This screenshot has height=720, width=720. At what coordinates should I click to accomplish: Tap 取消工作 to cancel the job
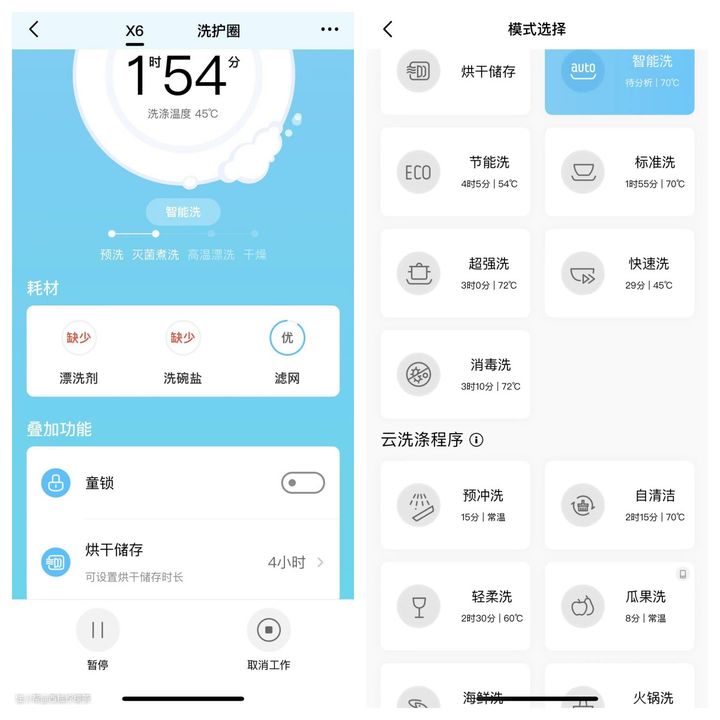[268, 631]
